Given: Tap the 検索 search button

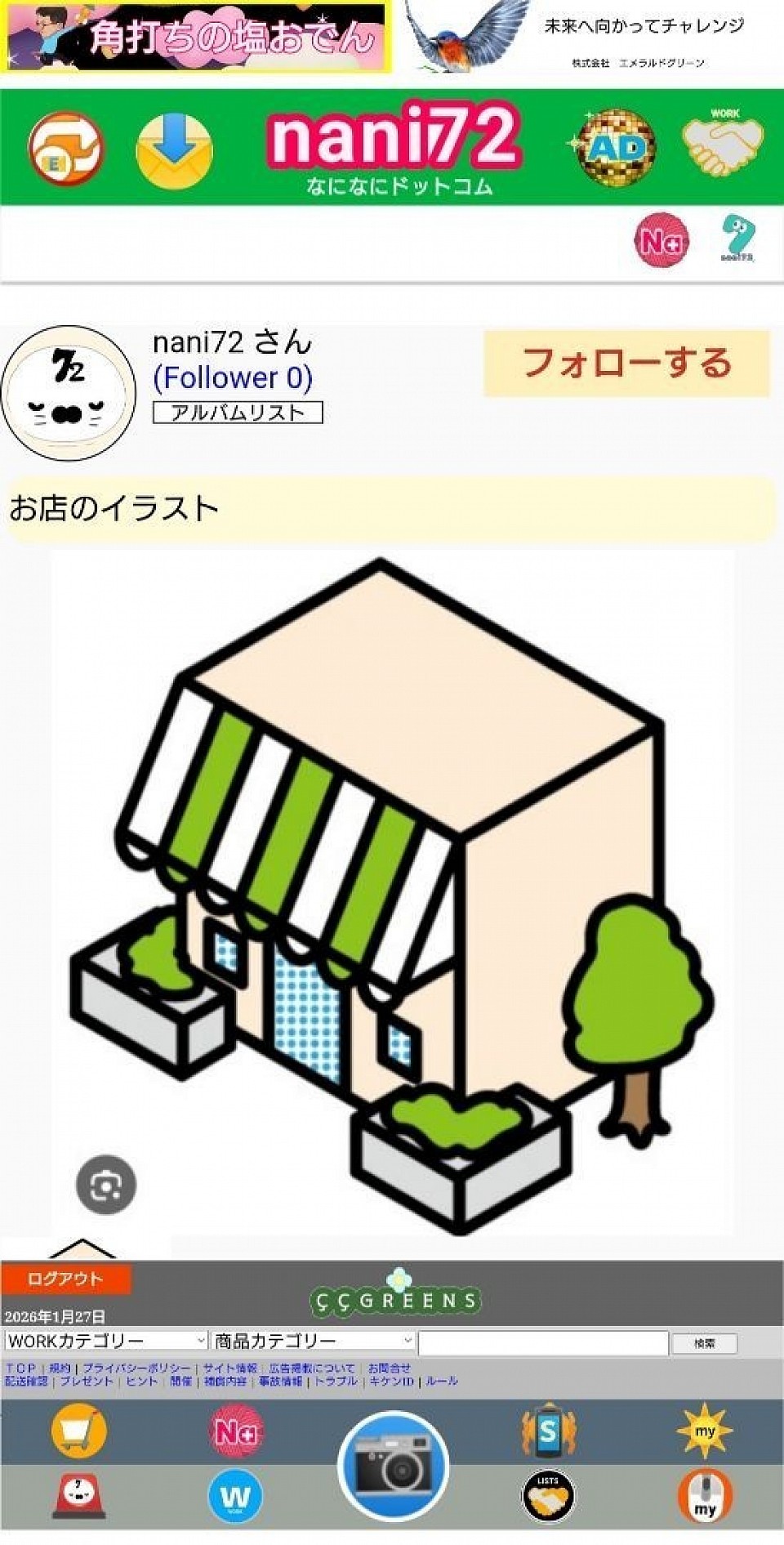Looking at the screenshot, I should tap(704, 1343).
